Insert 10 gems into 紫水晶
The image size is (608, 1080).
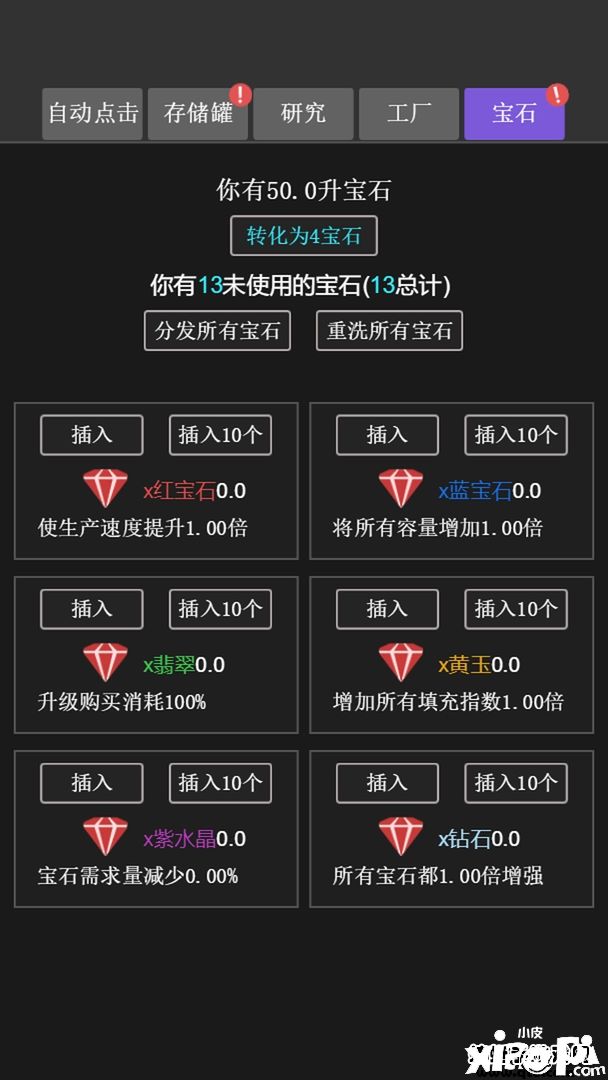[220, 783]
